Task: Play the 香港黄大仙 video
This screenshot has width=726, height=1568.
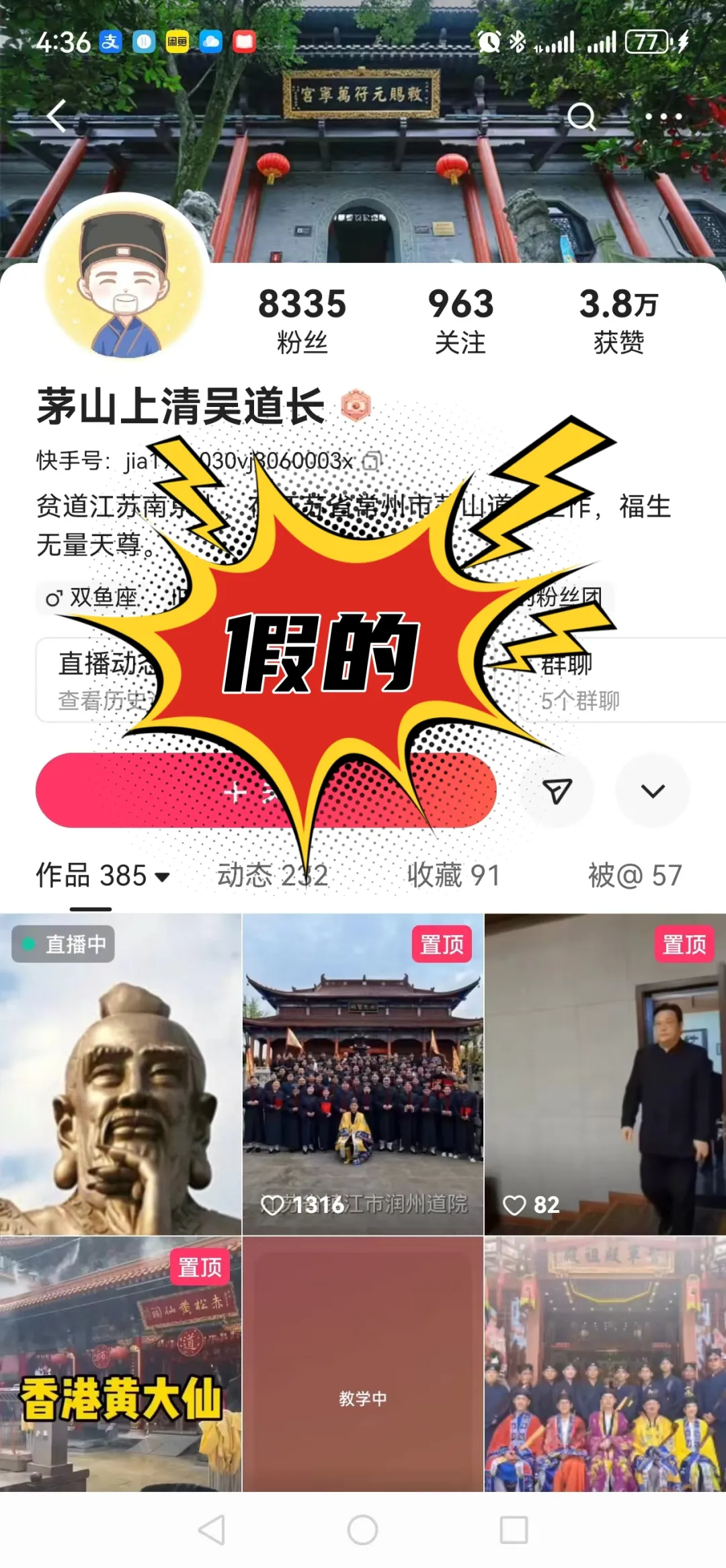Action: [x=120, y=1366]
